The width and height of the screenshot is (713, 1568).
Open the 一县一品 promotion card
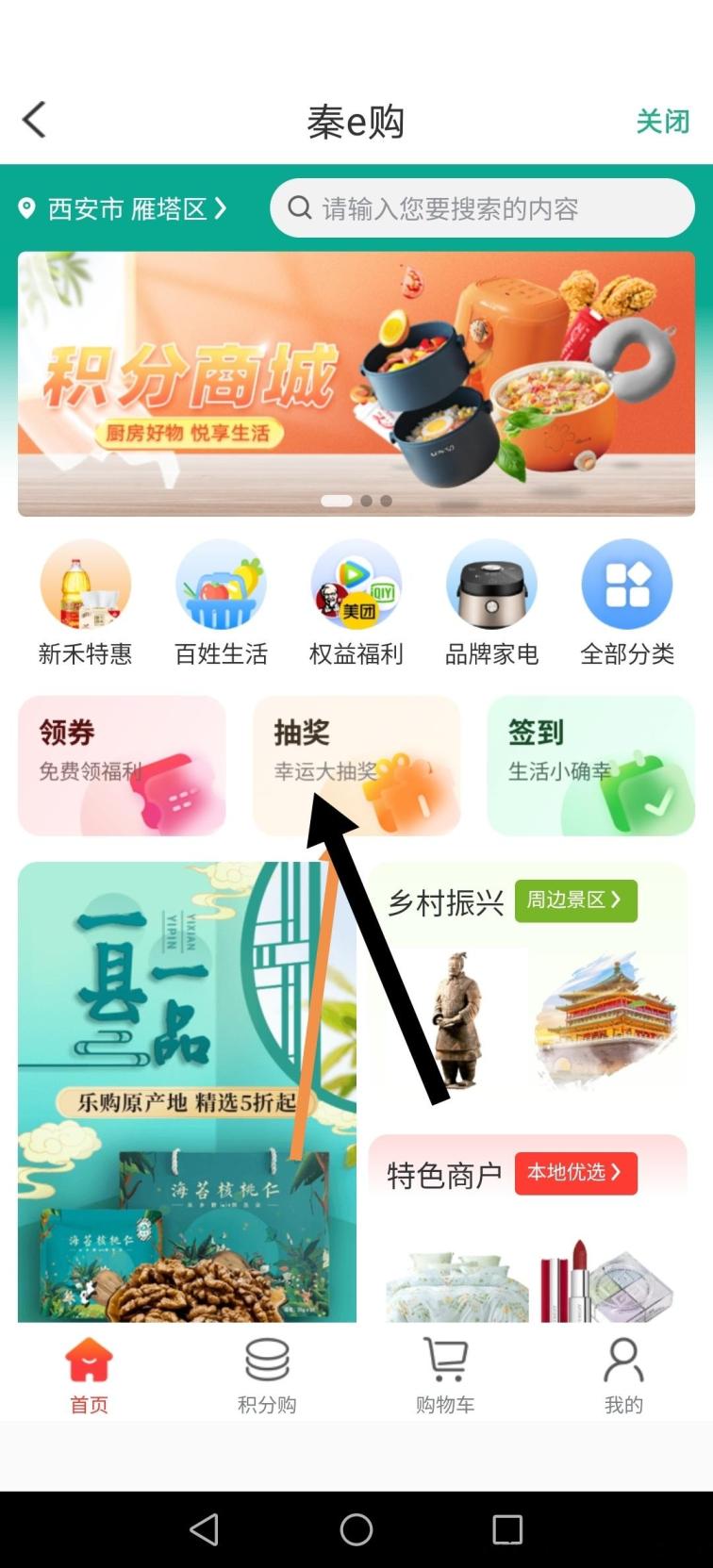pos(187,1092)
